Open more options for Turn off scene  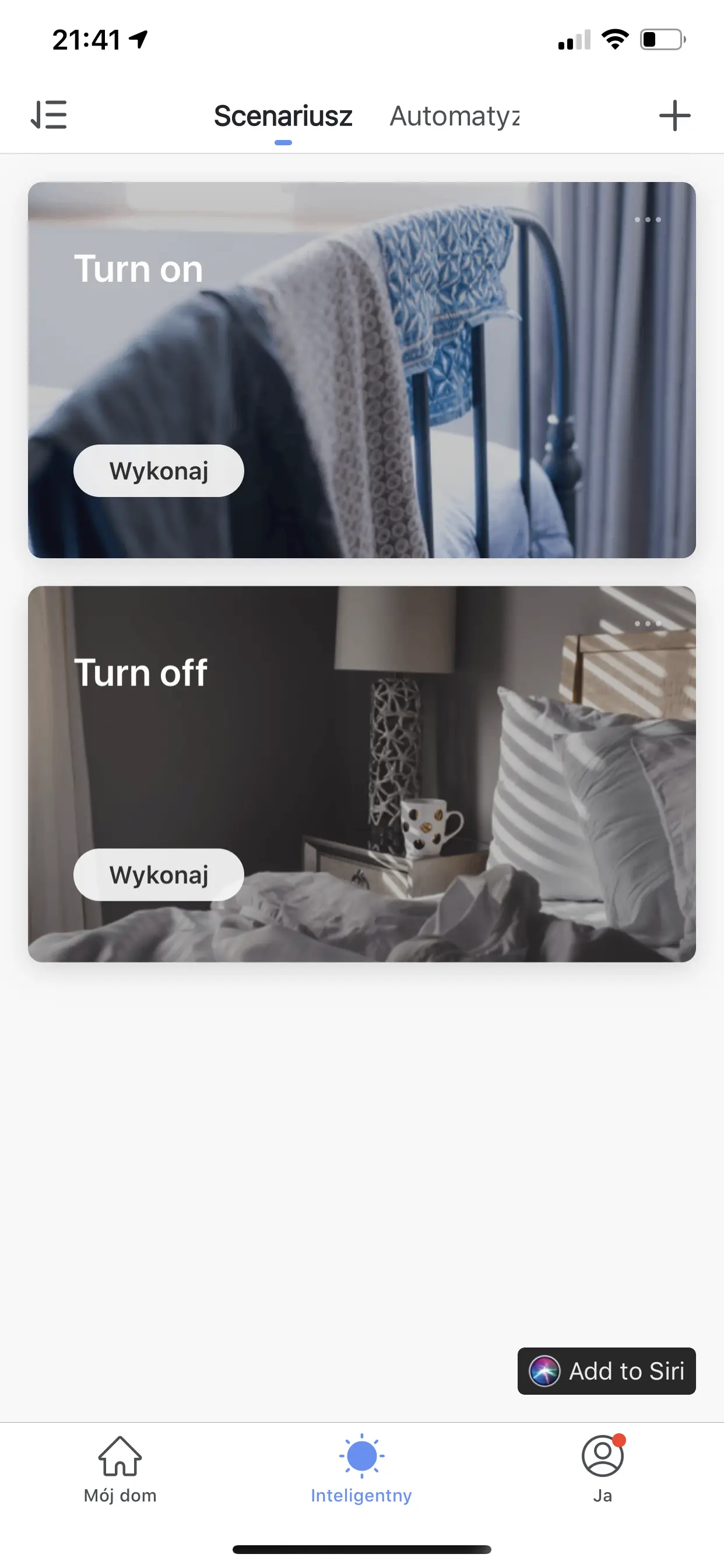point(647,624)
